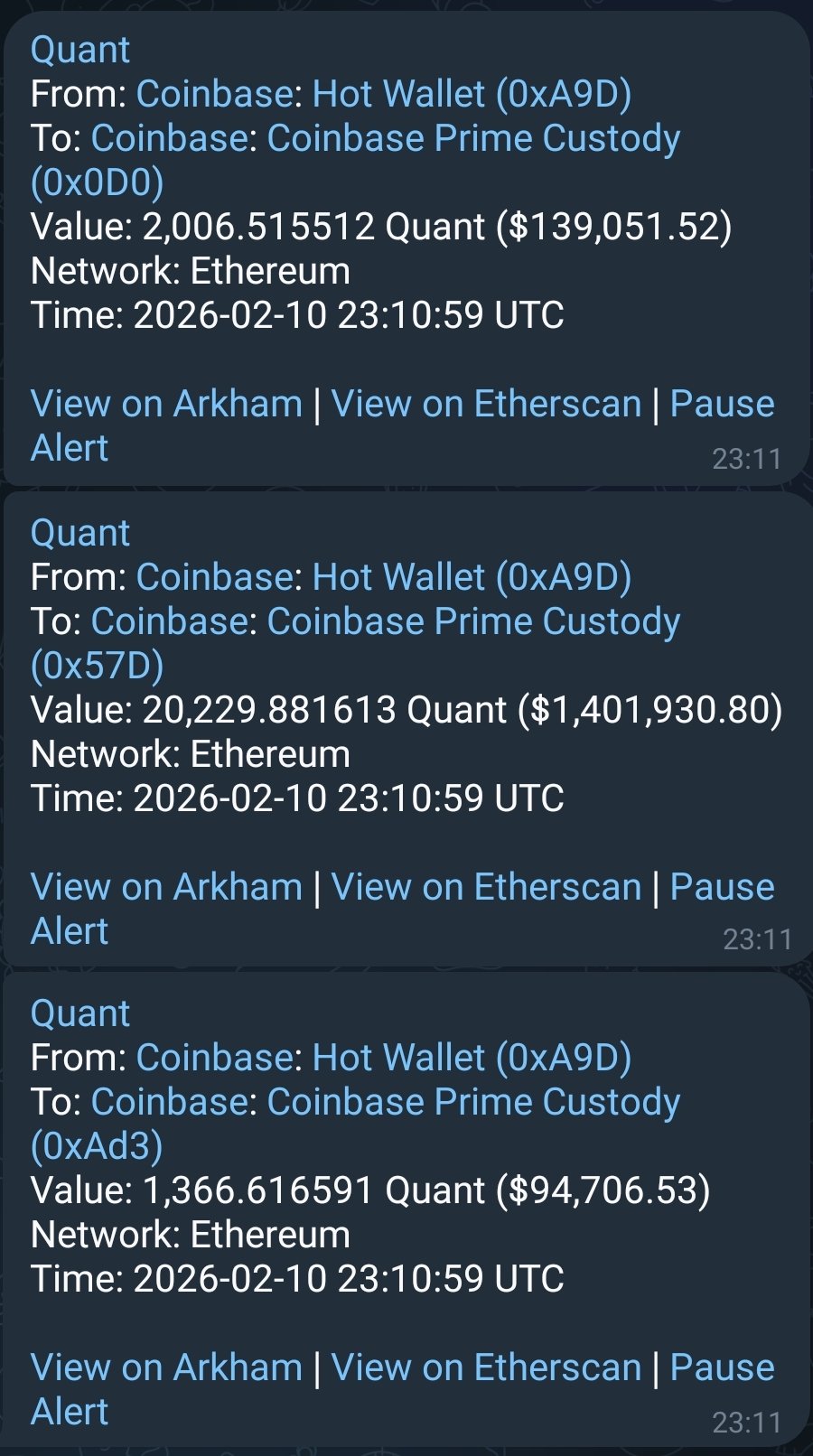
Task: Pause Alert on the $1,401,930.80 transfer message
Action: pyautogui.click(x=722, y=887)
